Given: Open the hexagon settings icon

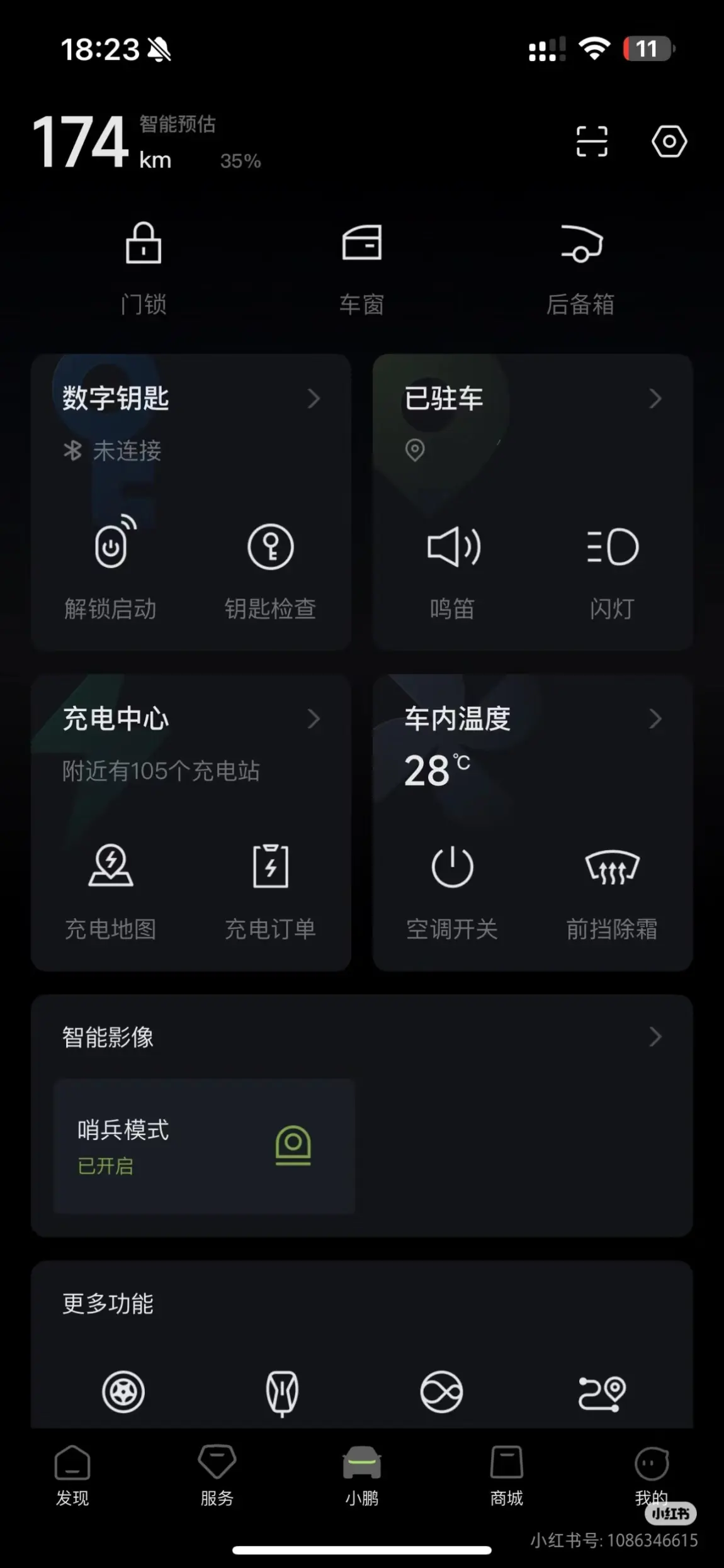Looking at the screenshot, I should point(669,141).
